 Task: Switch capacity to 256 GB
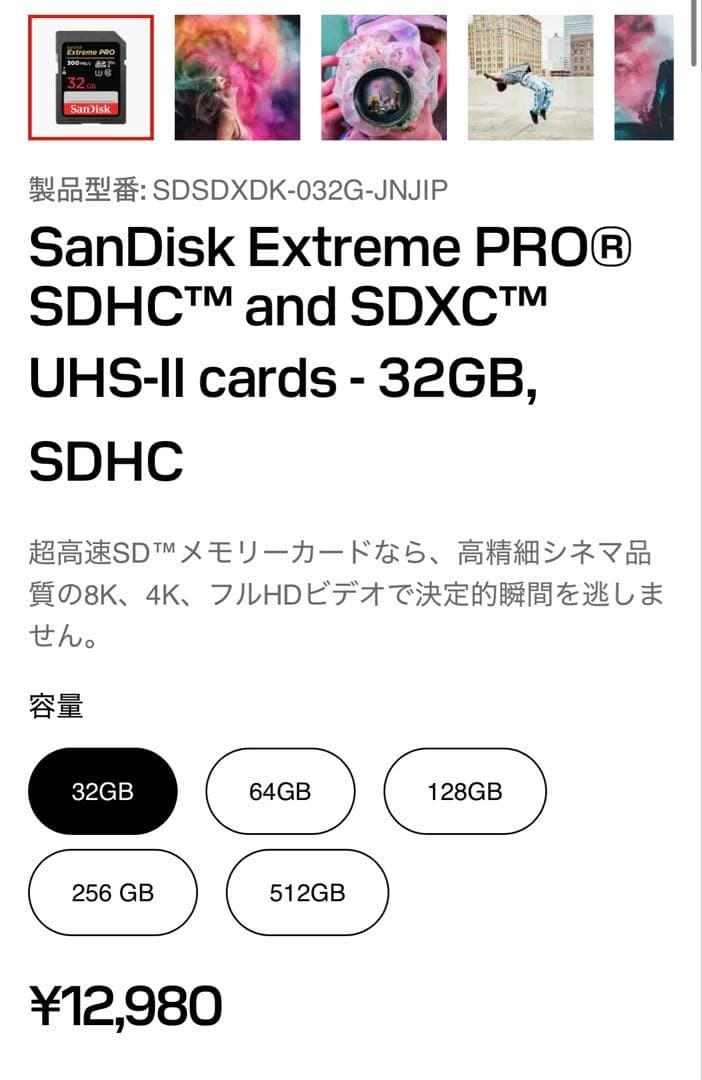coord(113,893)
